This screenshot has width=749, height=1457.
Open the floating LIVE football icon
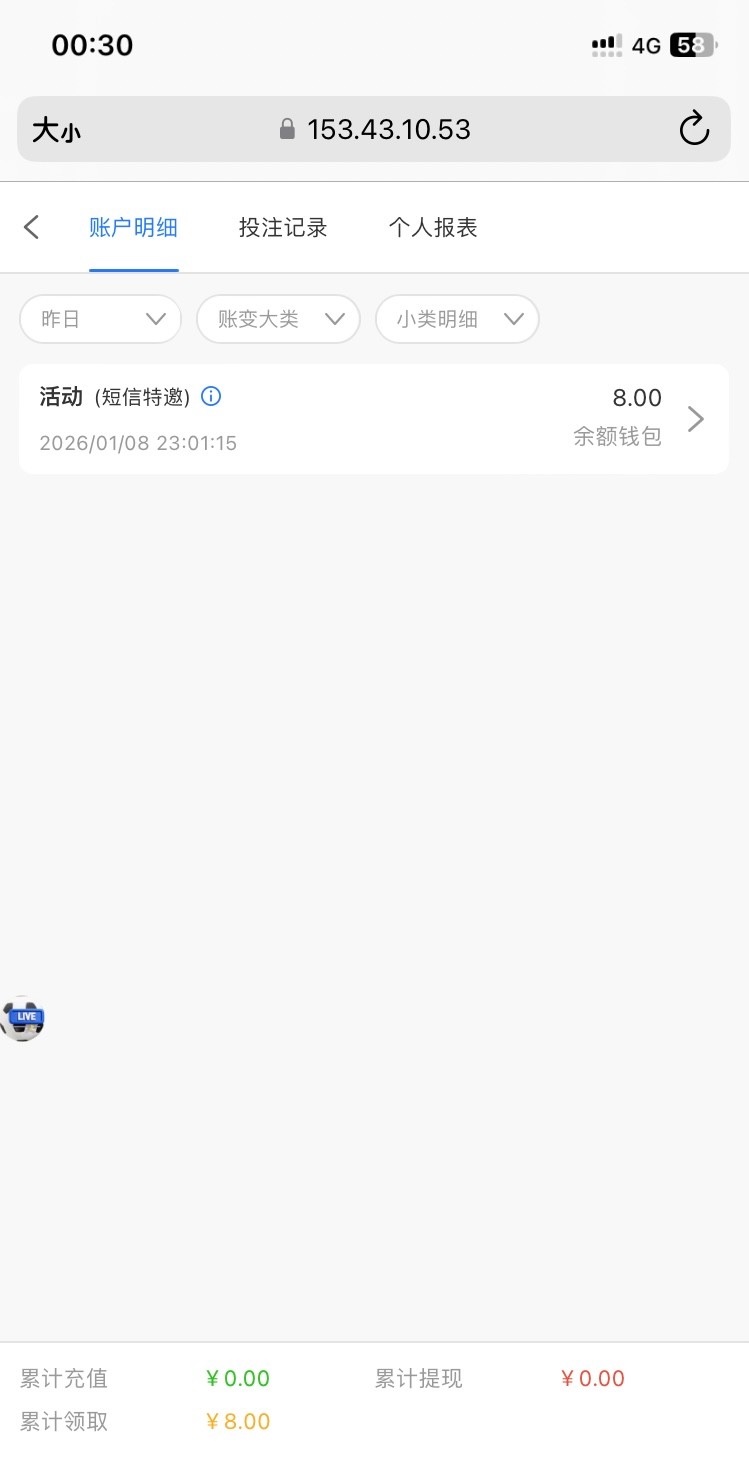point(22,1018)
